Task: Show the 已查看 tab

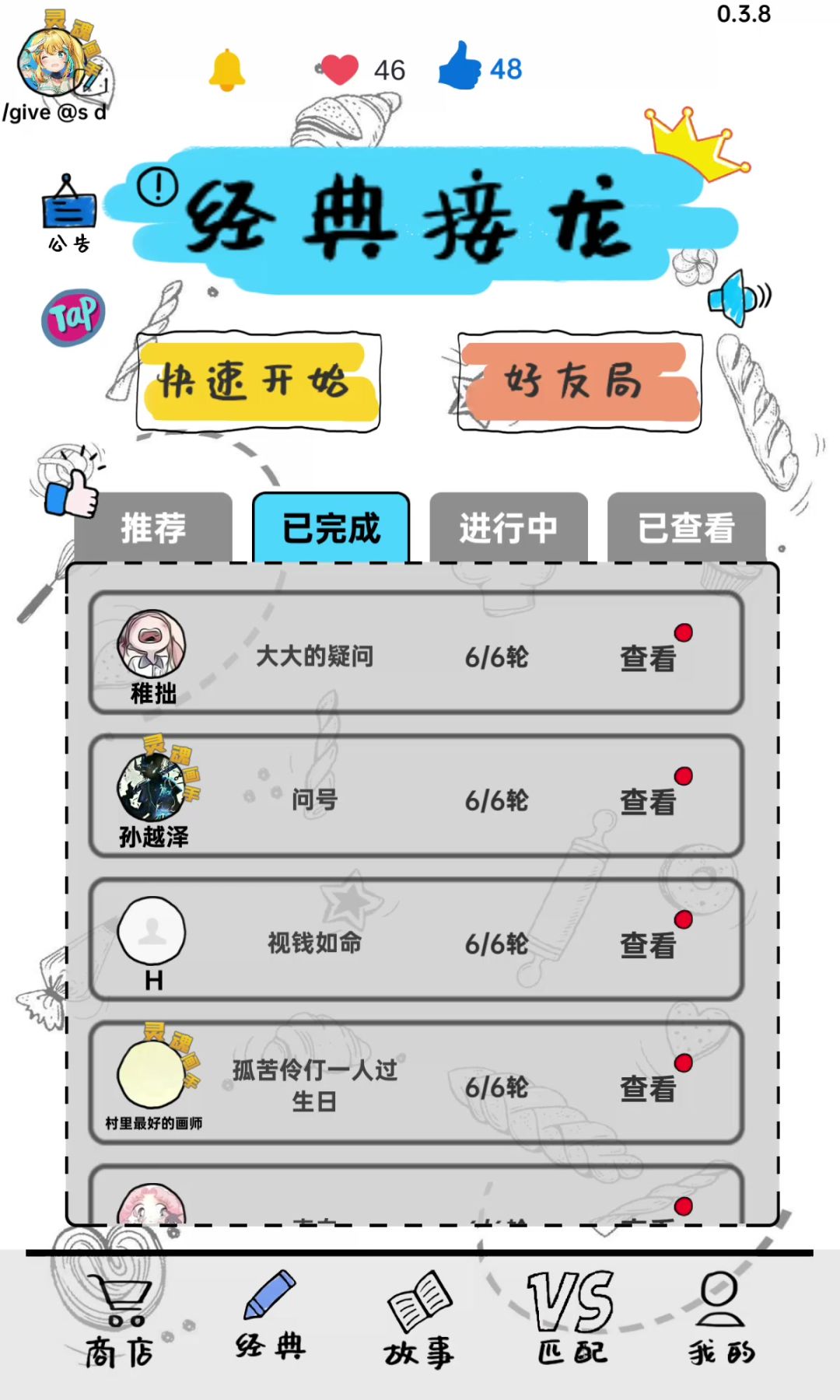Action: [x=686, y=528]
